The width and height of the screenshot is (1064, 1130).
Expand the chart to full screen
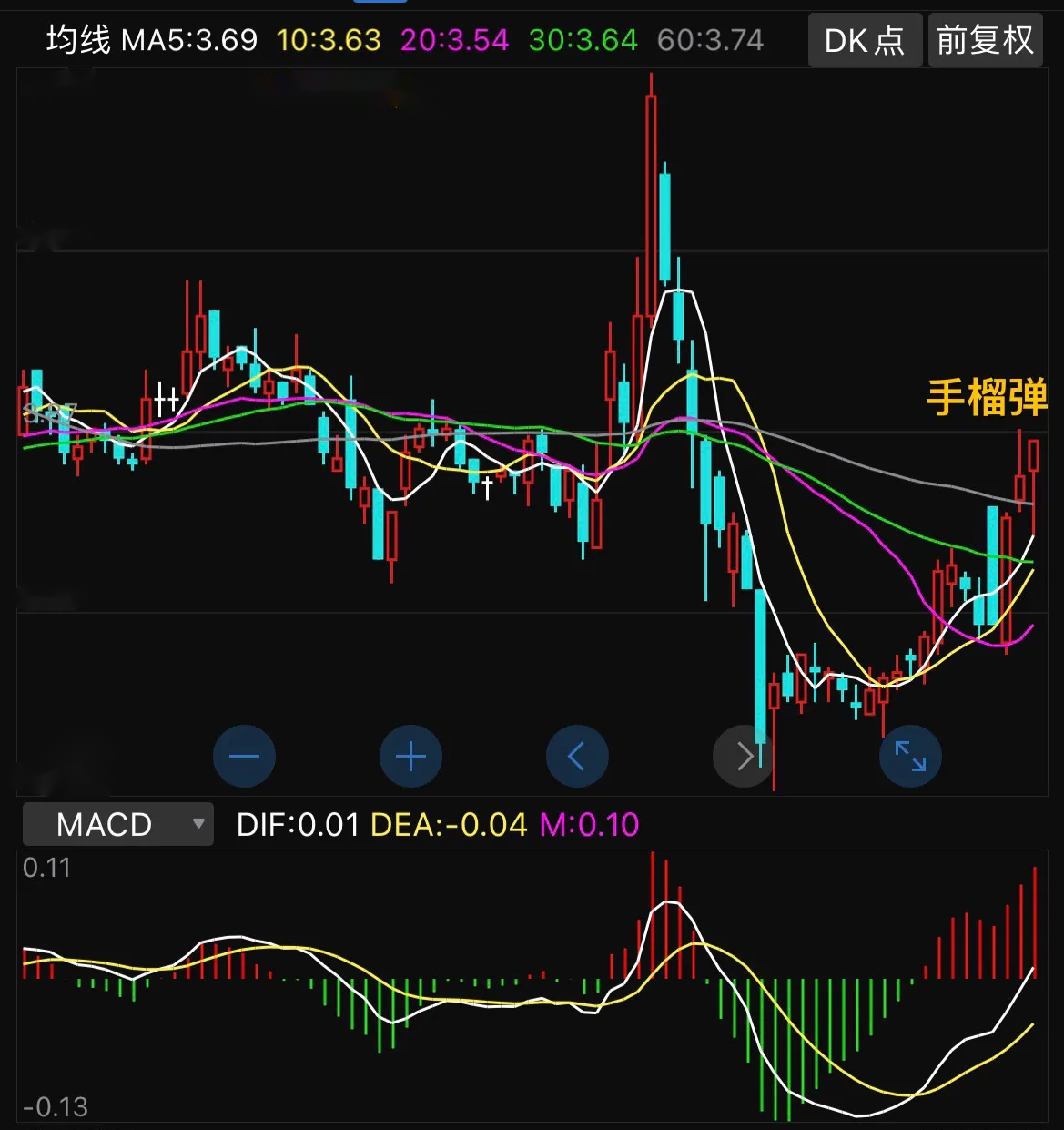[x=910, y=756]
